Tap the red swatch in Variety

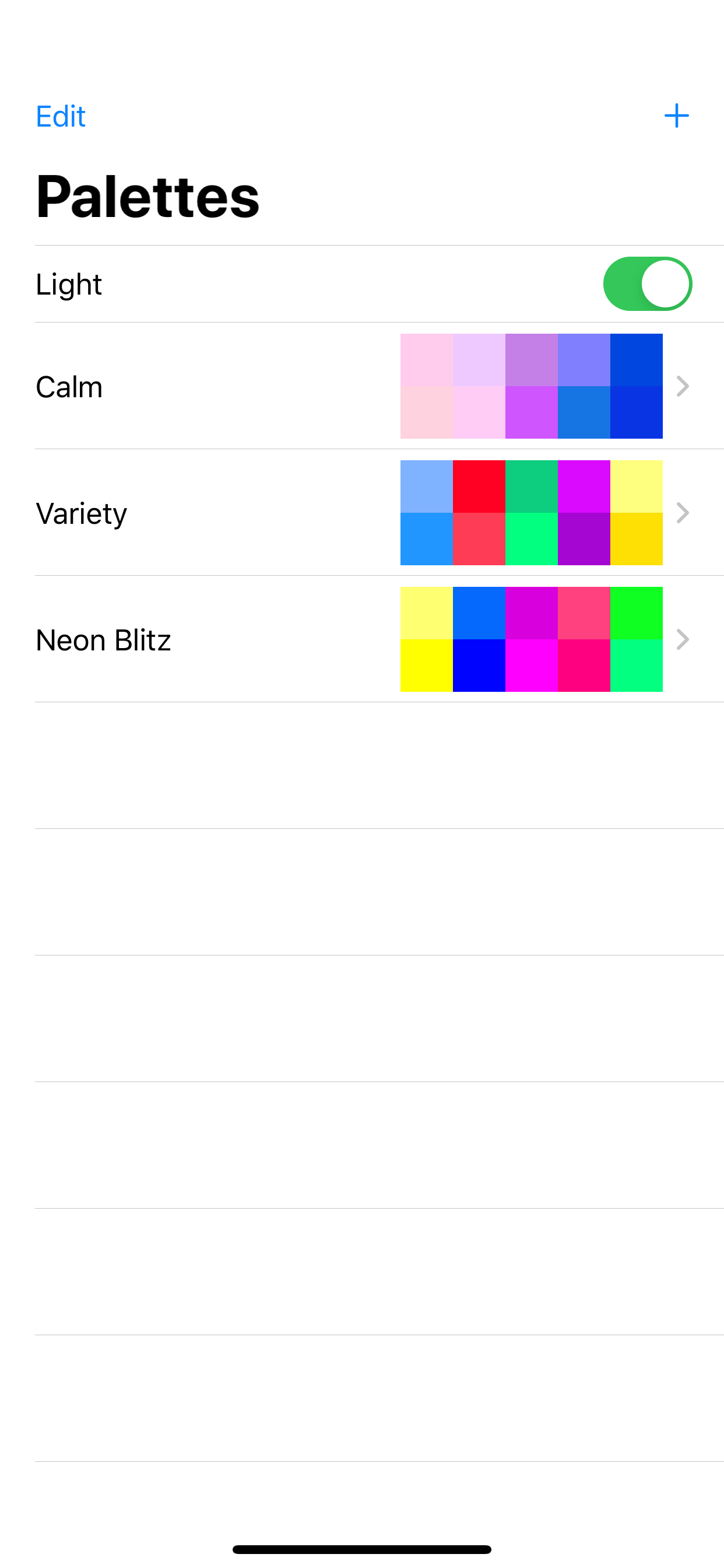pos(479,487)
